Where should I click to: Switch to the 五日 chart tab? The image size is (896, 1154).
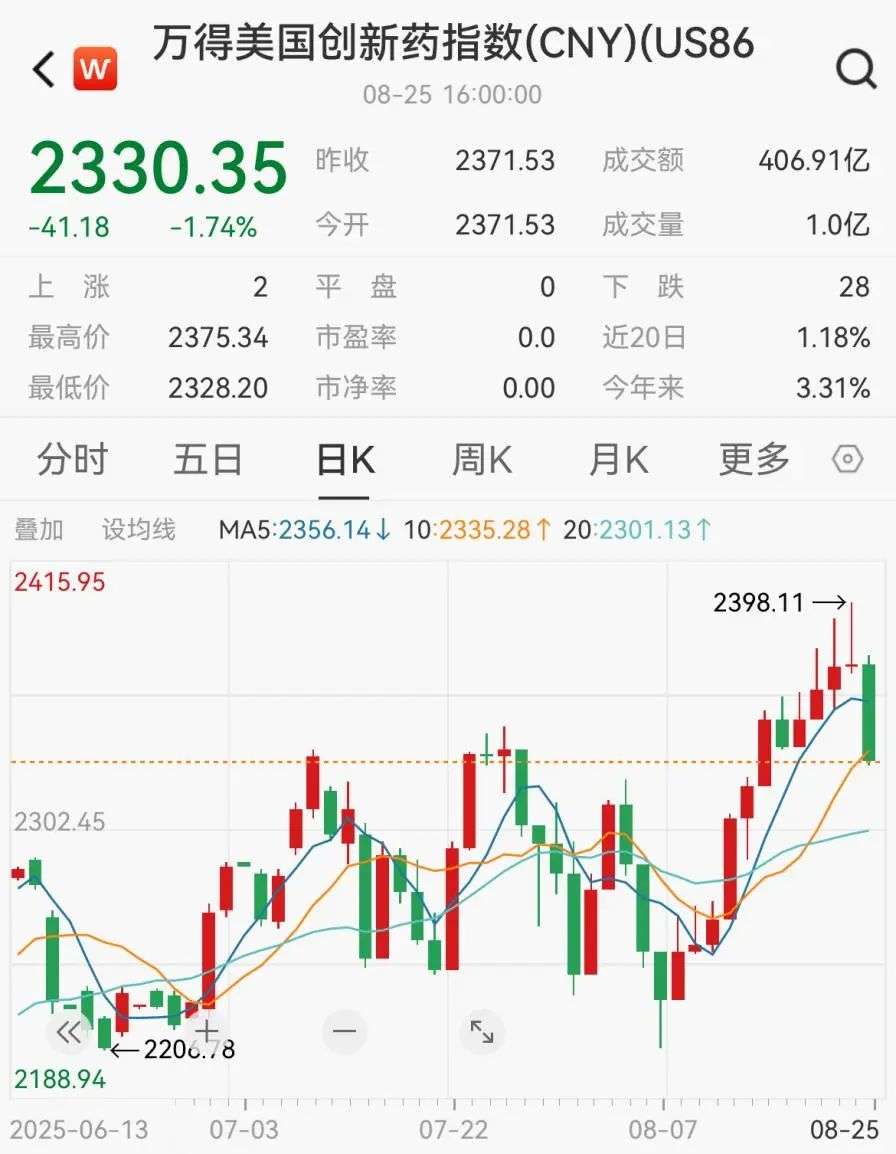208,460
